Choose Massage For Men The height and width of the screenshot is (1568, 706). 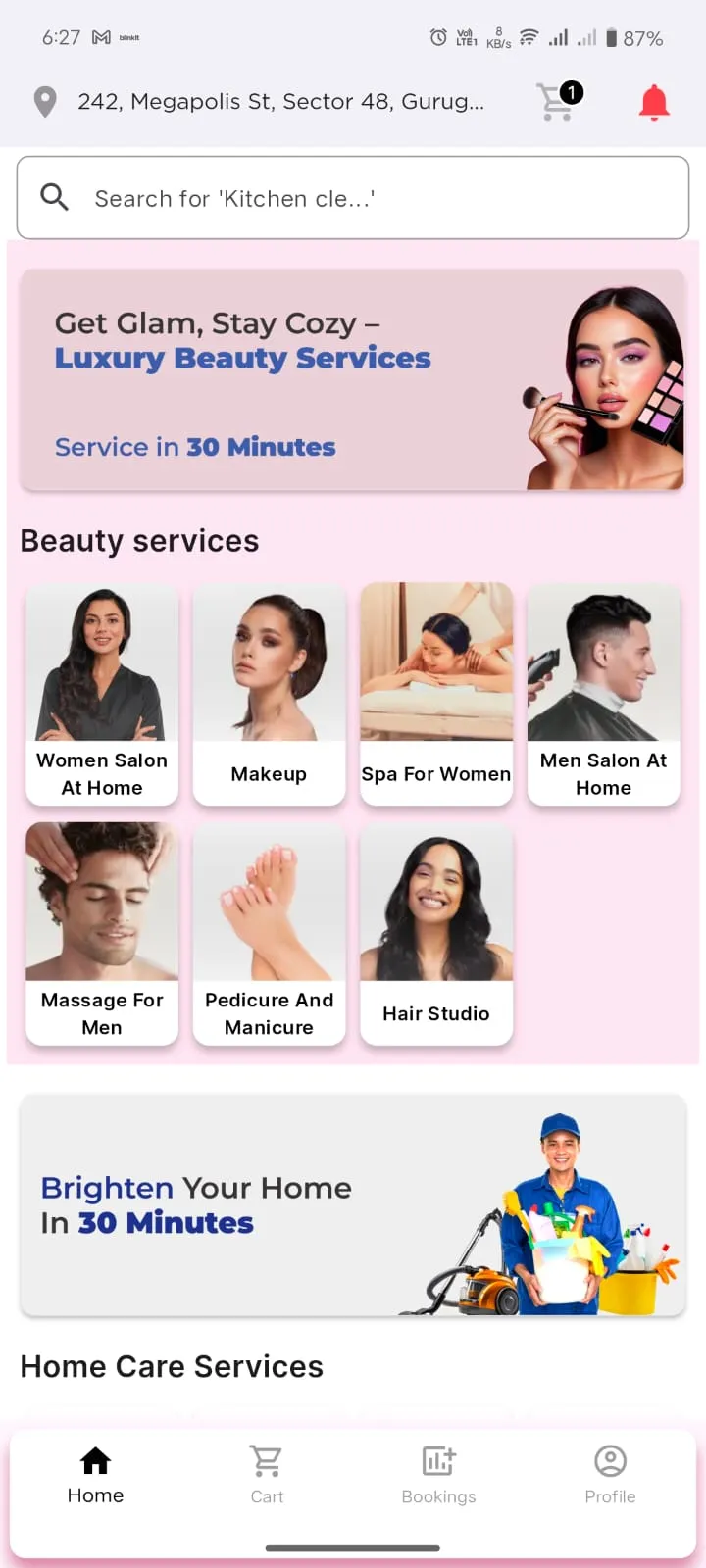[x=102, y=934]
